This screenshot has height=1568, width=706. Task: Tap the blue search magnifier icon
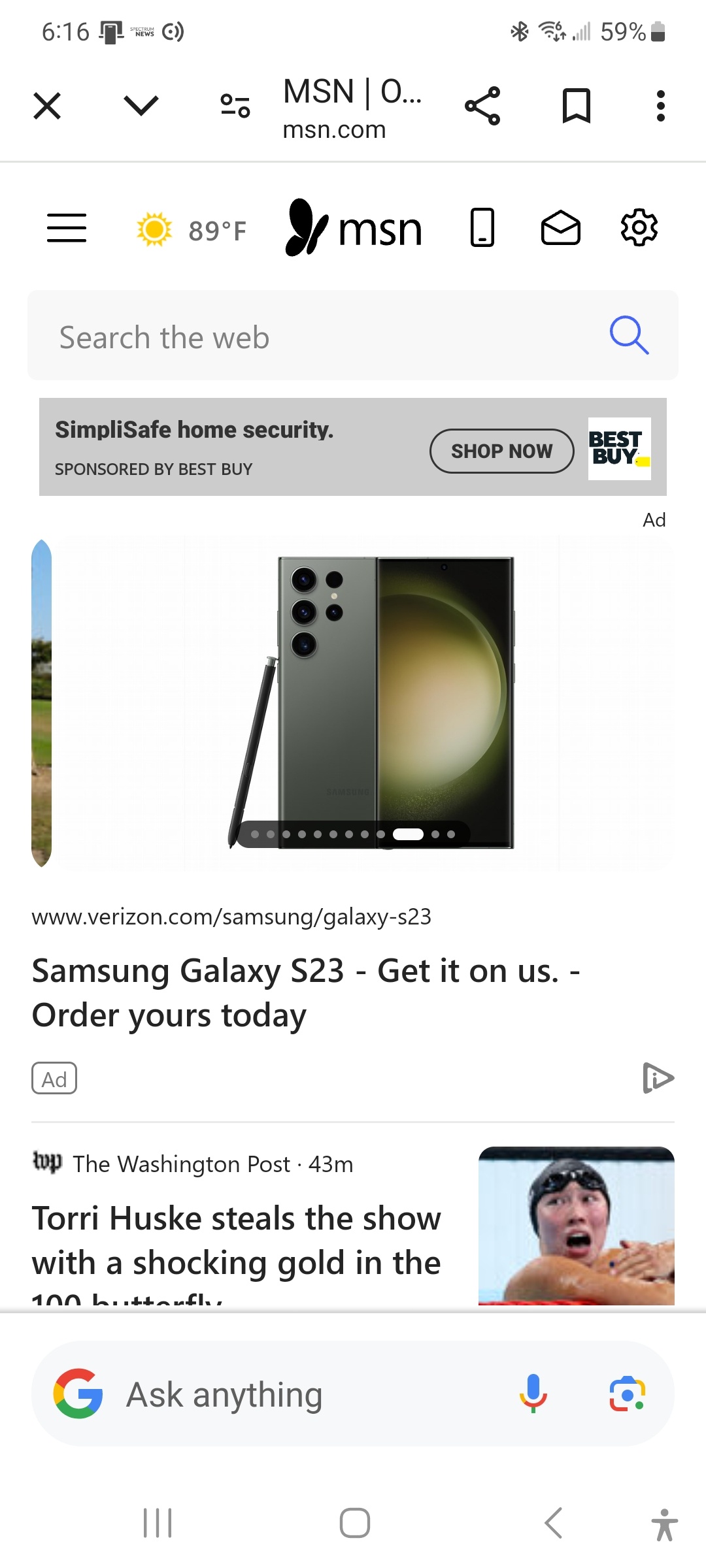[629, 336]
